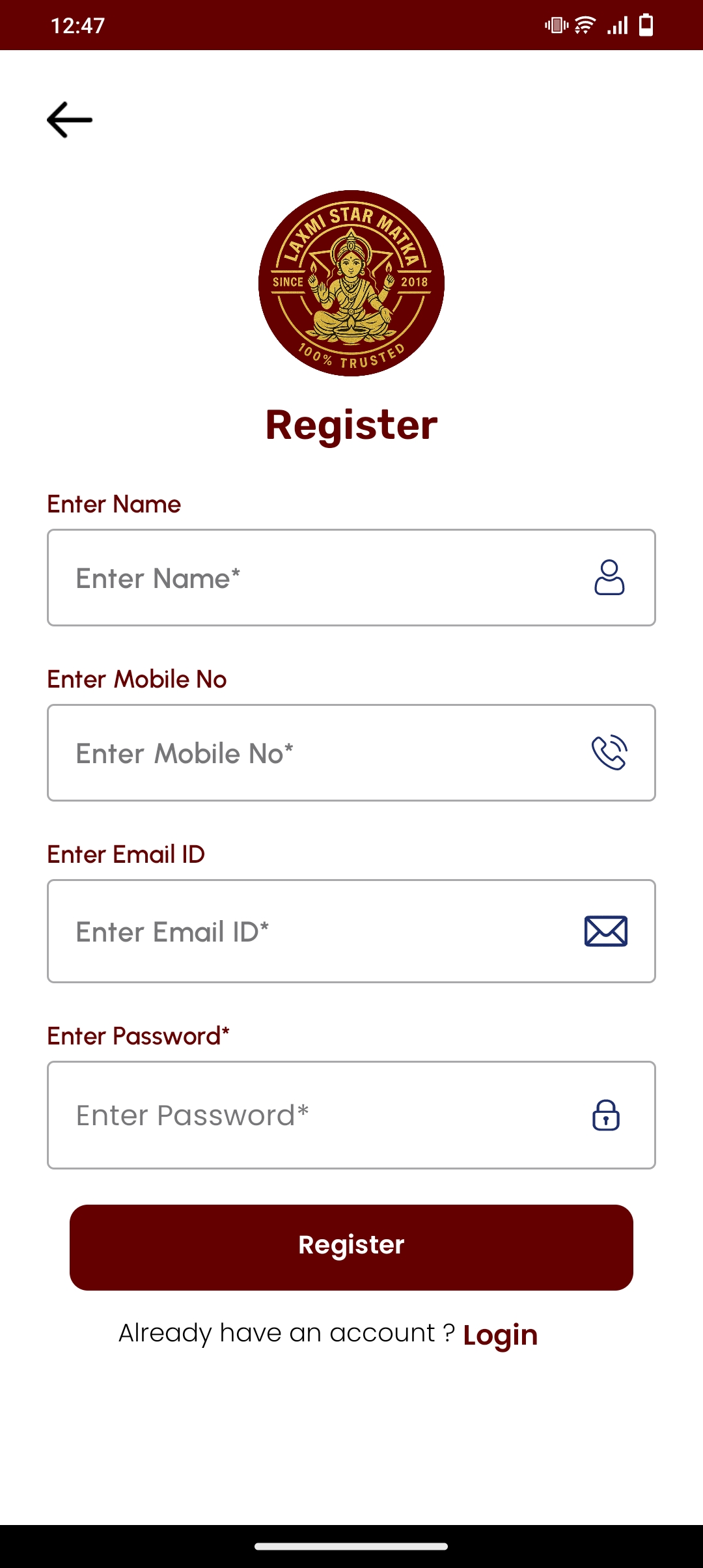
Task: Tap the navigation handle at screen bottom
Action: pos(351,1547)
